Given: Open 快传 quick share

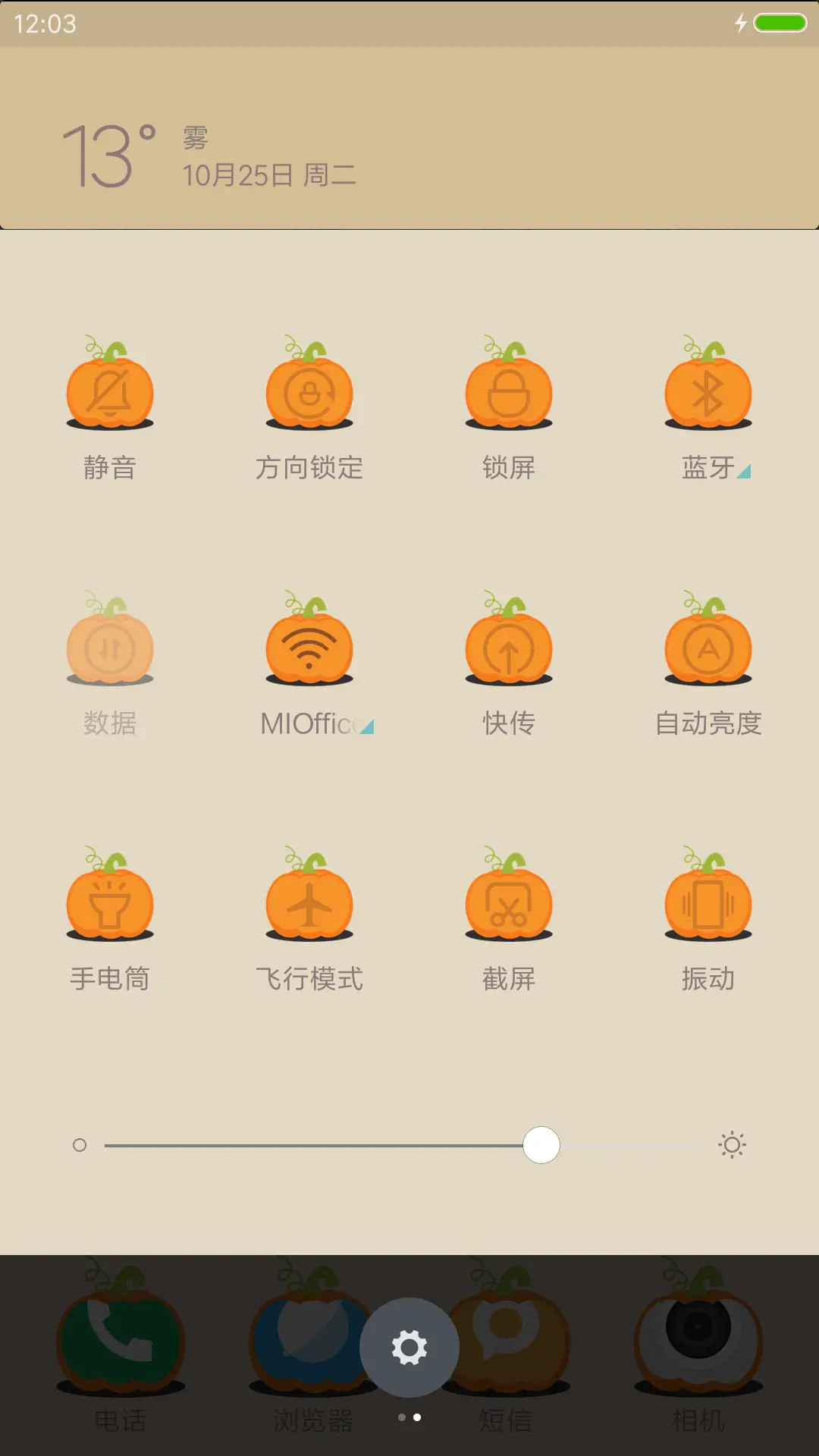Looking at the screenshot, I should coord(508,645).
